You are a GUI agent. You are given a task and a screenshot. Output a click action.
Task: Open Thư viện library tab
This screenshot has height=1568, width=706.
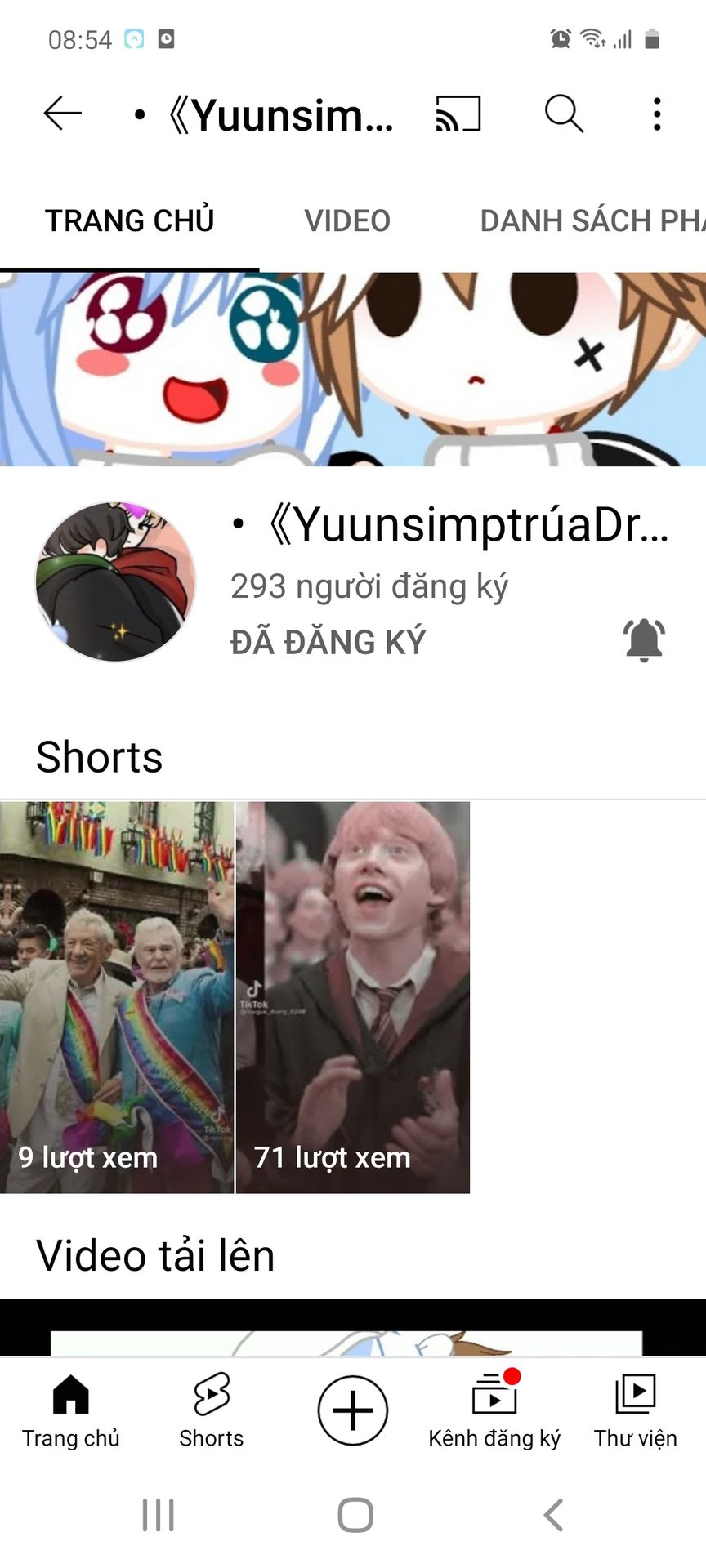(635, 1410)
